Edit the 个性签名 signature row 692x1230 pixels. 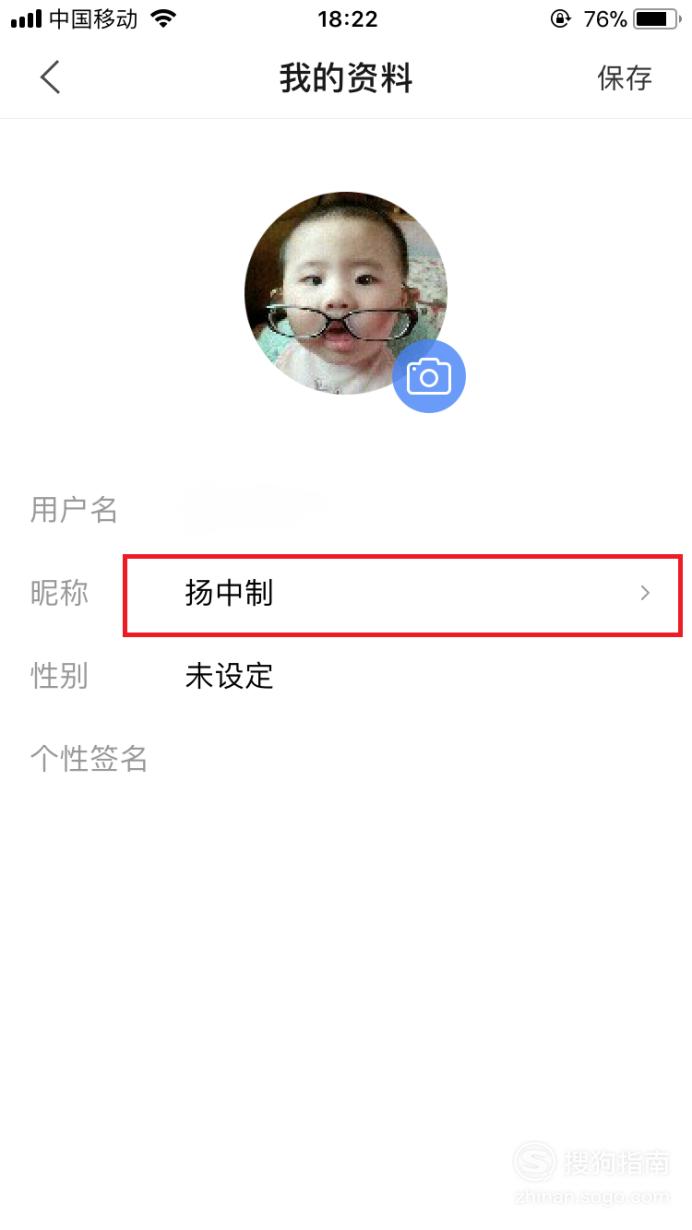tap(346, 760)
